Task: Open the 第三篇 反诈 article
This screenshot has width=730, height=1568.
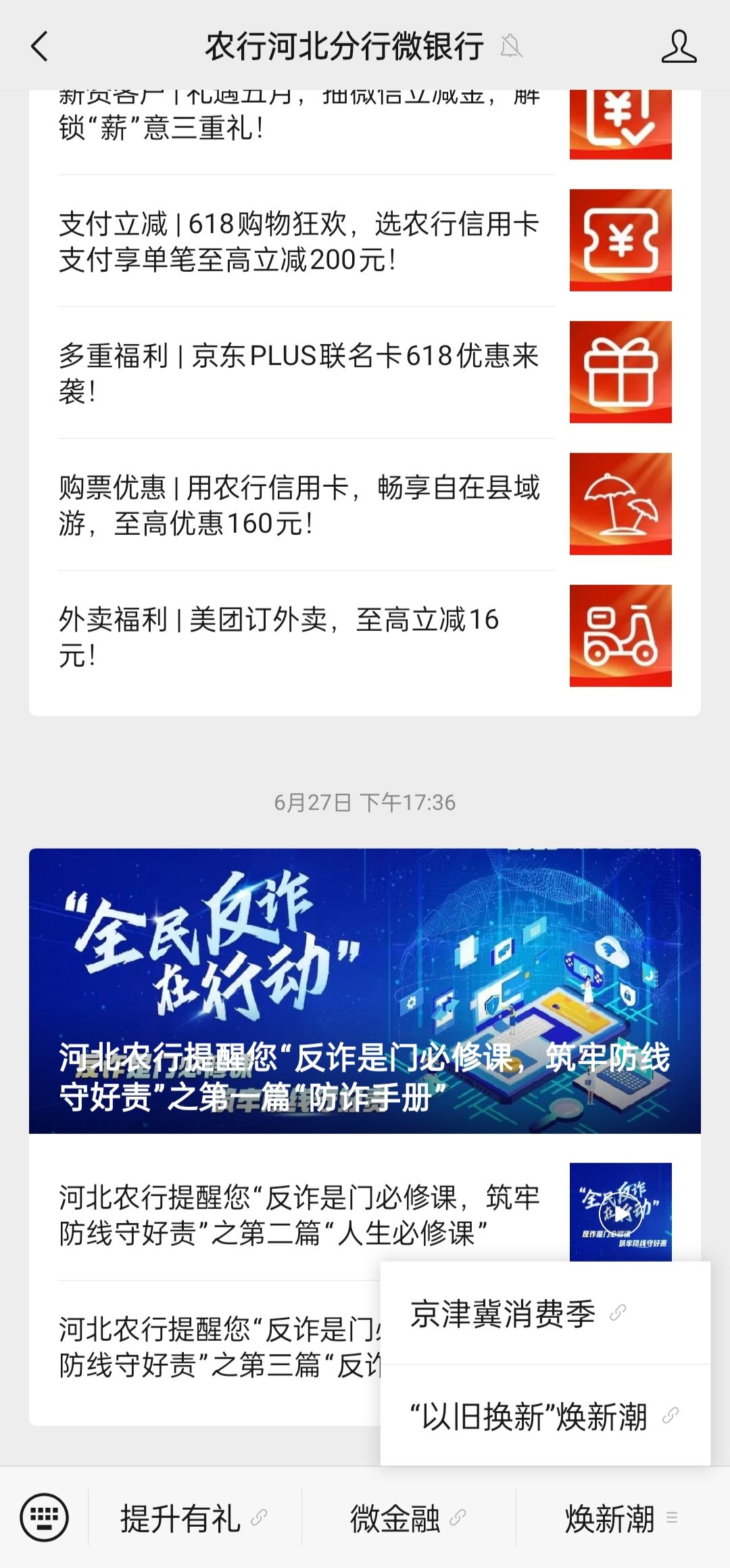Action: (x=216, y=1347)
